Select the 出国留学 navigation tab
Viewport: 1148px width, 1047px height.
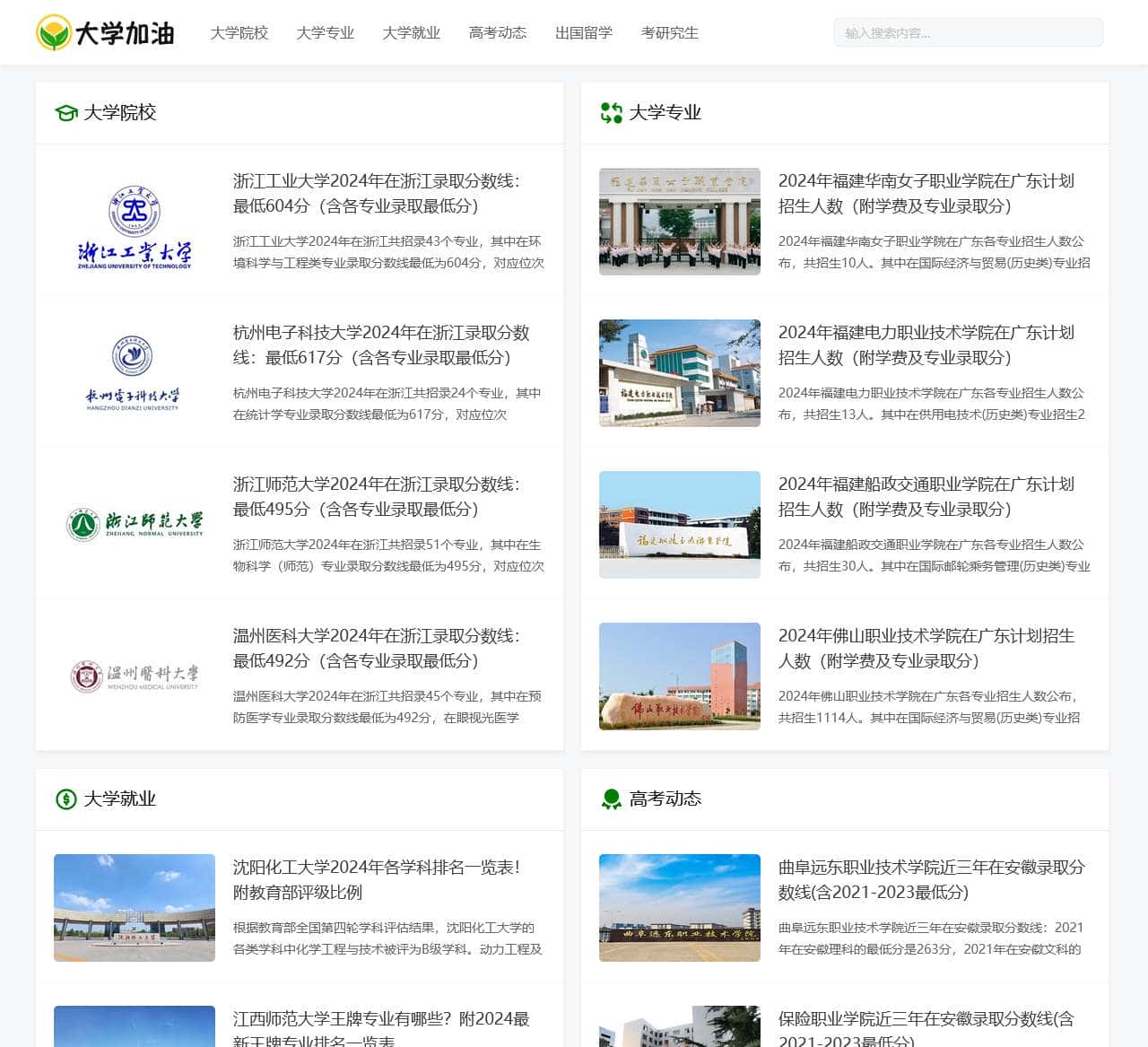pyautogui.click(x=583, y=33)
